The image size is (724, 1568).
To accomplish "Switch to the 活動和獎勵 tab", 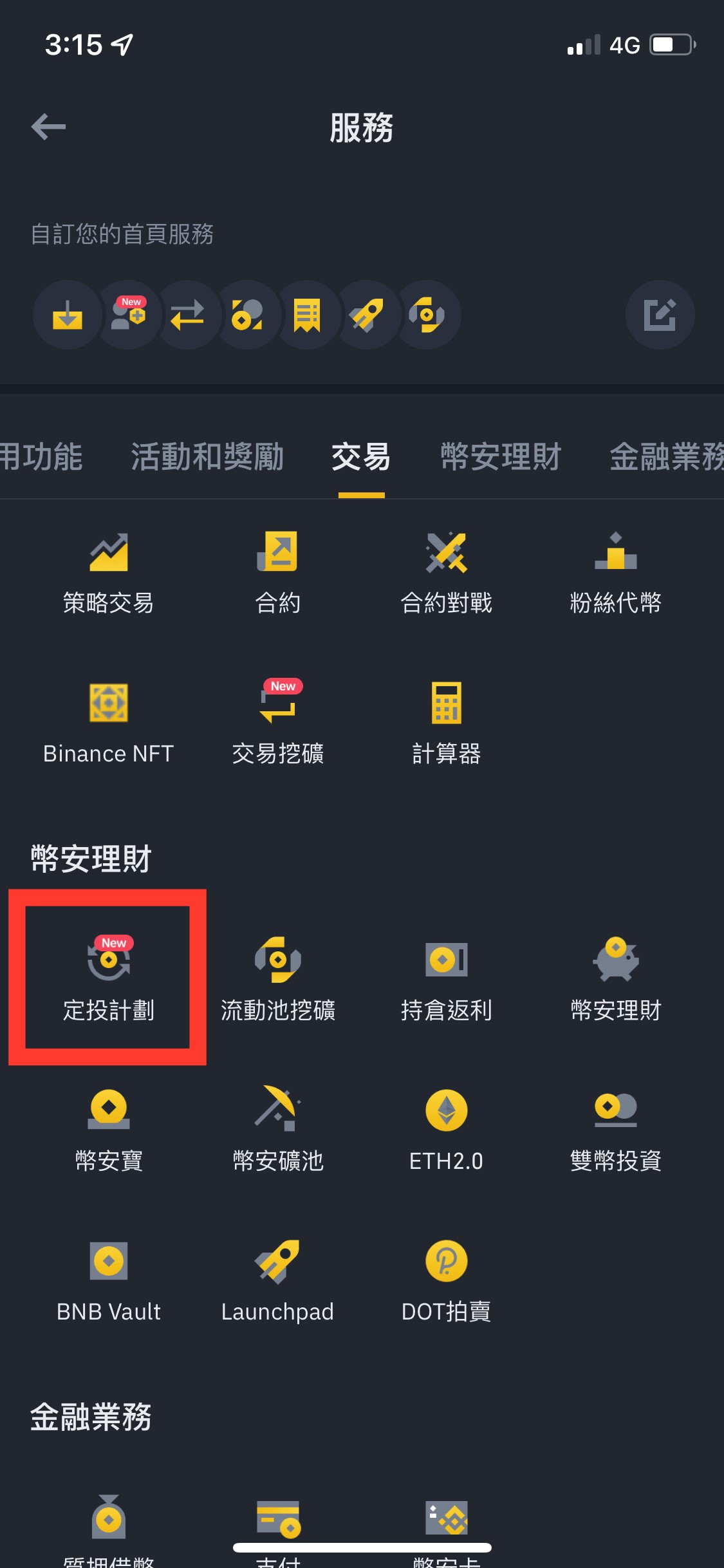I will pos(207,457).
